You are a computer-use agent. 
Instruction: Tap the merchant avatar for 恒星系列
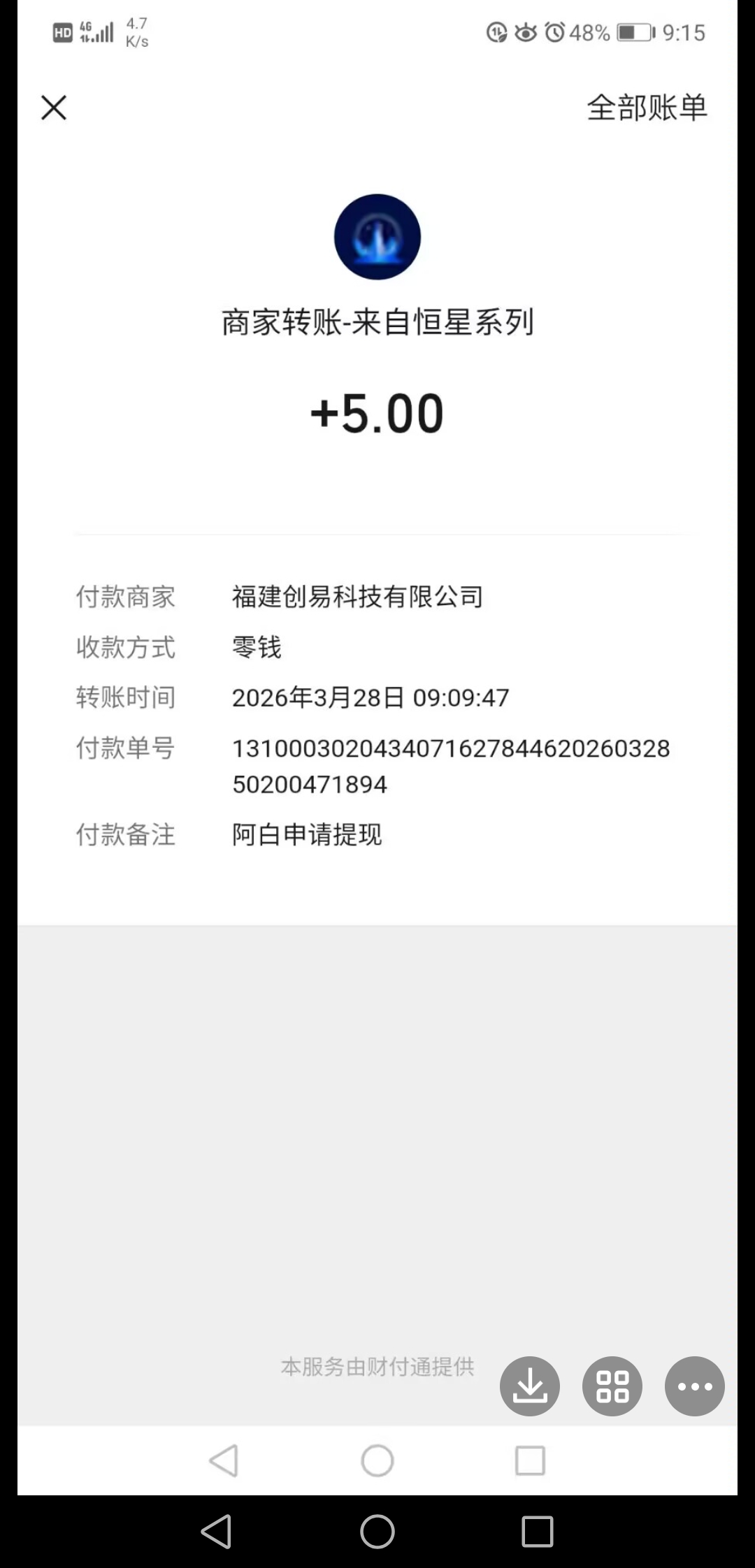[377, 237]
